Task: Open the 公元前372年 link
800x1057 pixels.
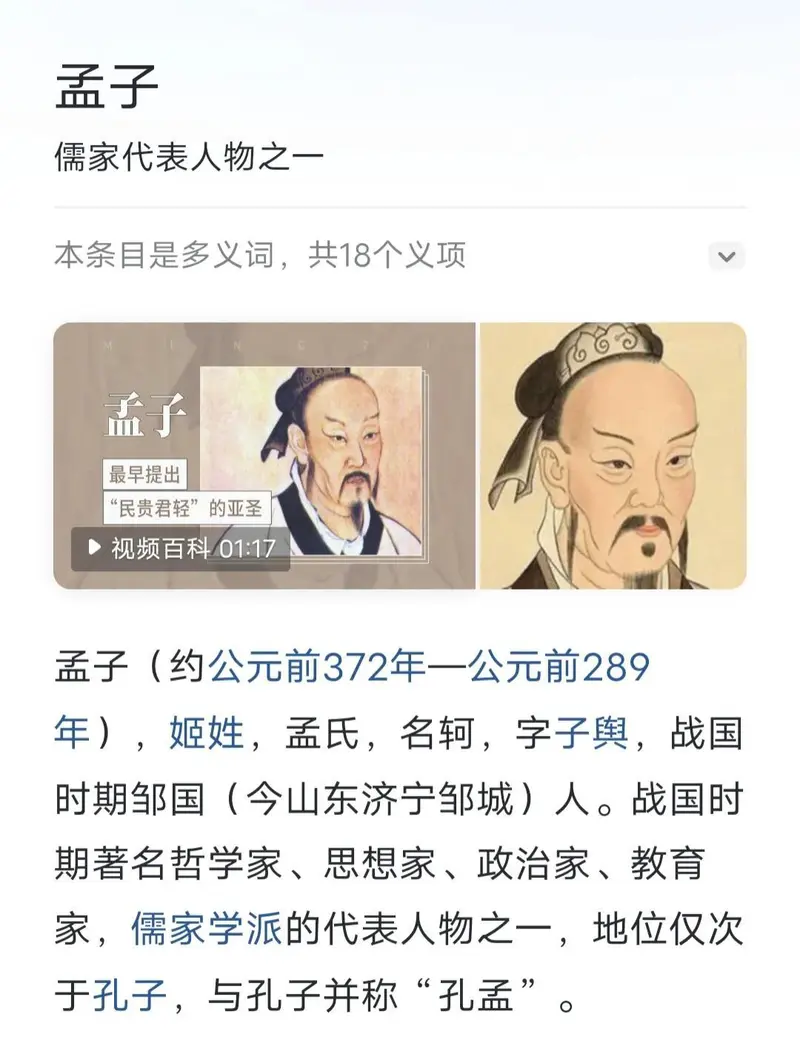Action: (x=317, y=668)
